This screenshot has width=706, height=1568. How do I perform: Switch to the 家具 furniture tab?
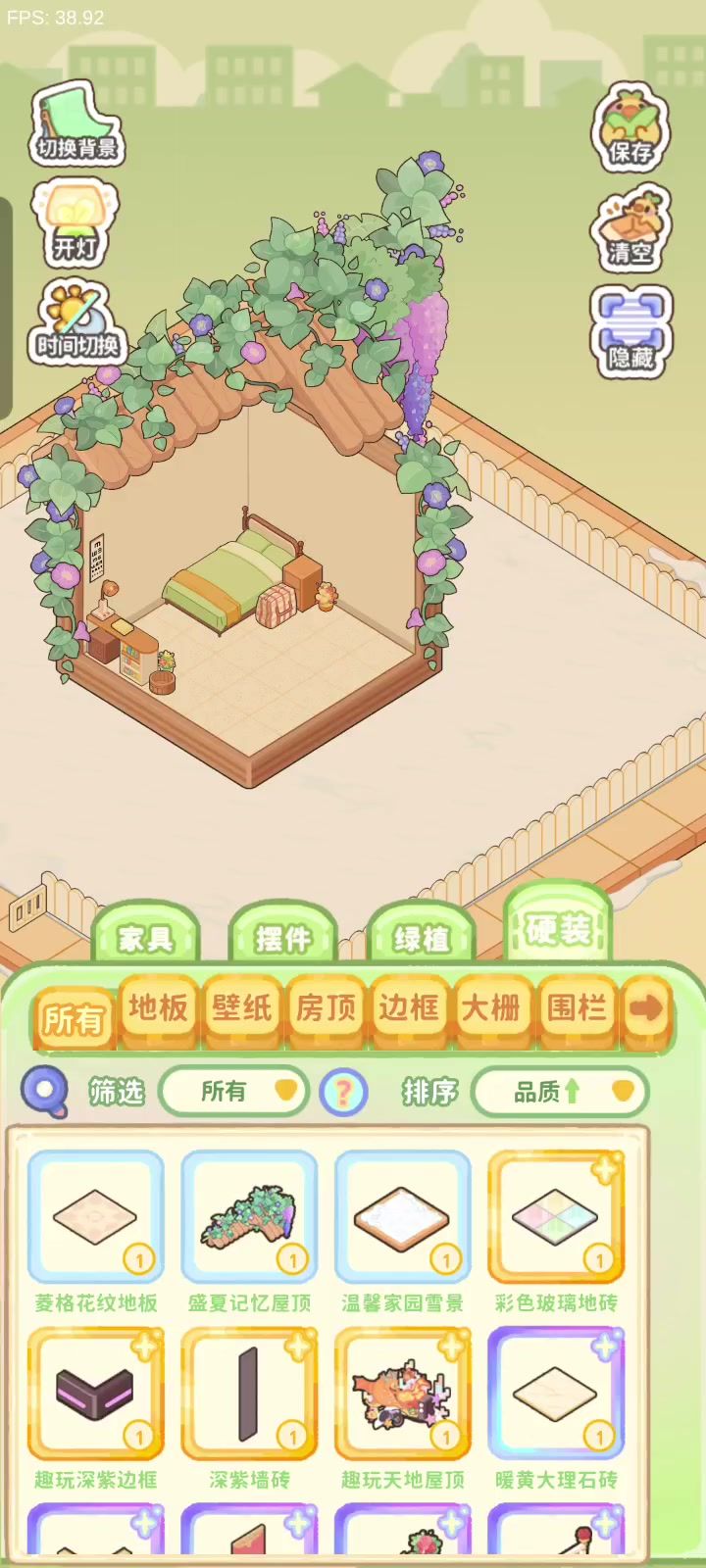pyautogui.click(x=145, y=938)
